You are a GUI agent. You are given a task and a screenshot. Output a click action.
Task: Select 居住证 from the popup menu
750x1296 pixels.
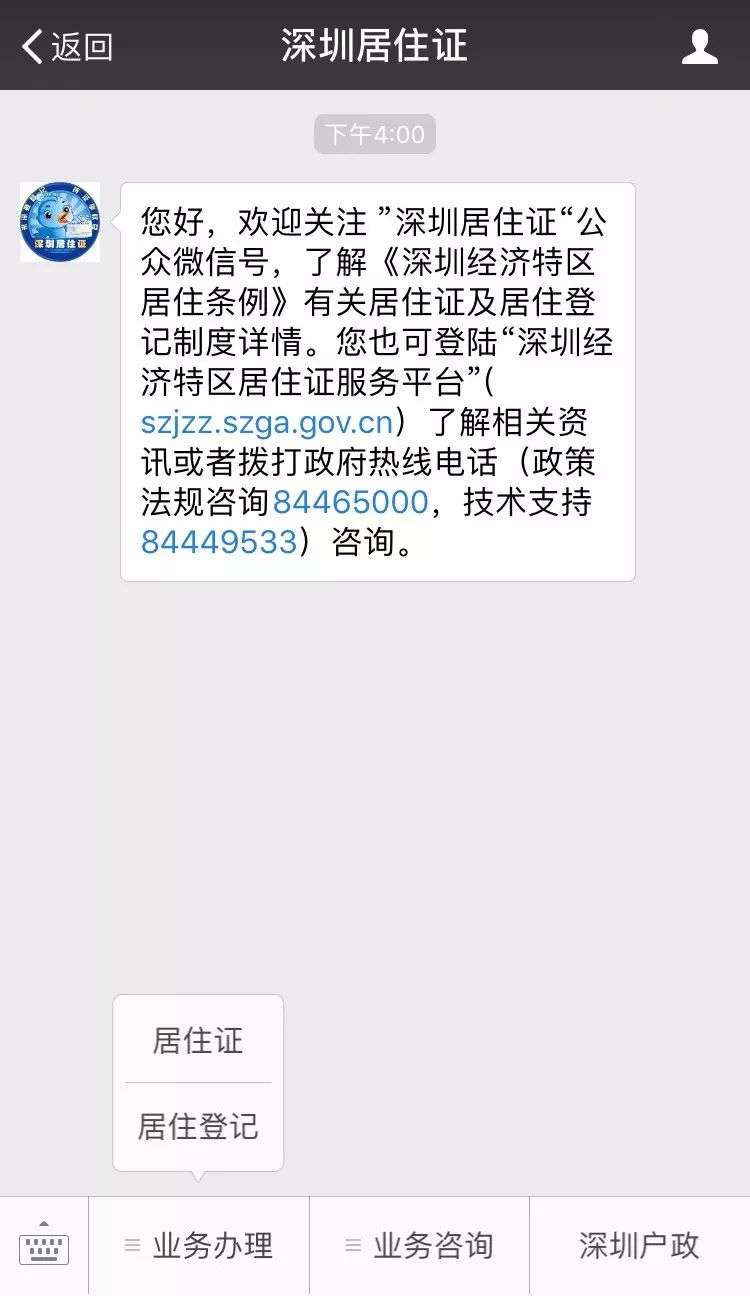pyautogui.click(x=198, y=1040)
